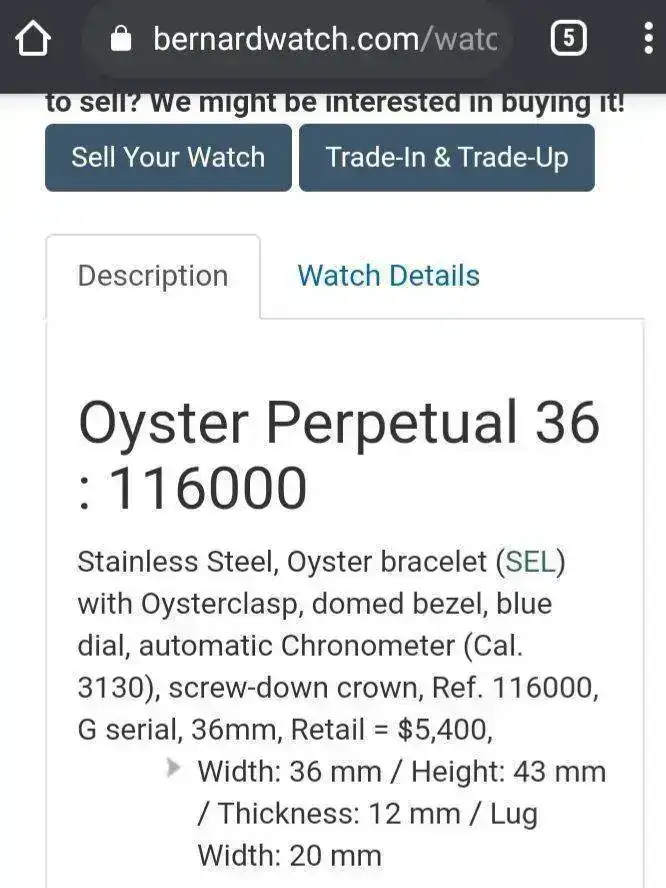The height and width of the screenshot is (888, 666).
Task: Switch to the Watch Details tab
Action: click(x=389, y=276)
